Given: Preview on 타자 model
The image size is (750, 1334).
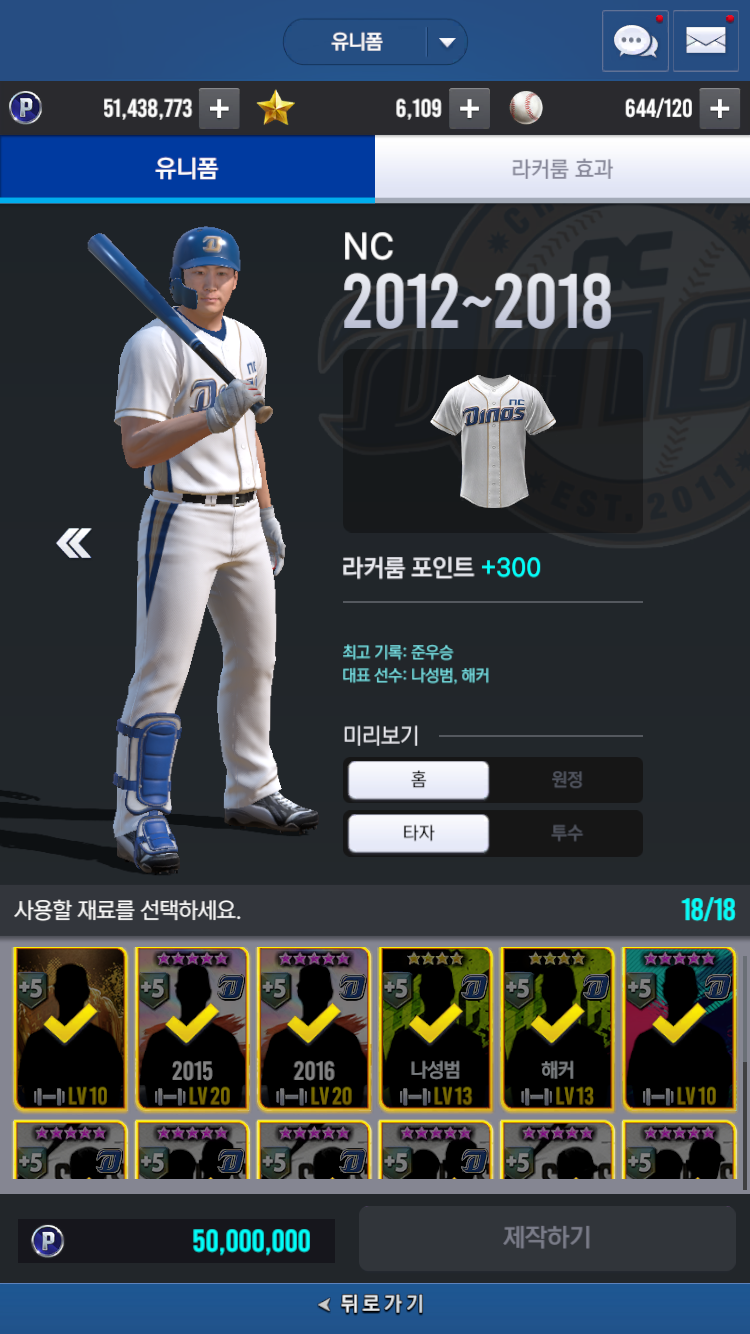Looking at the screenshot, I should tap(418, 833).
